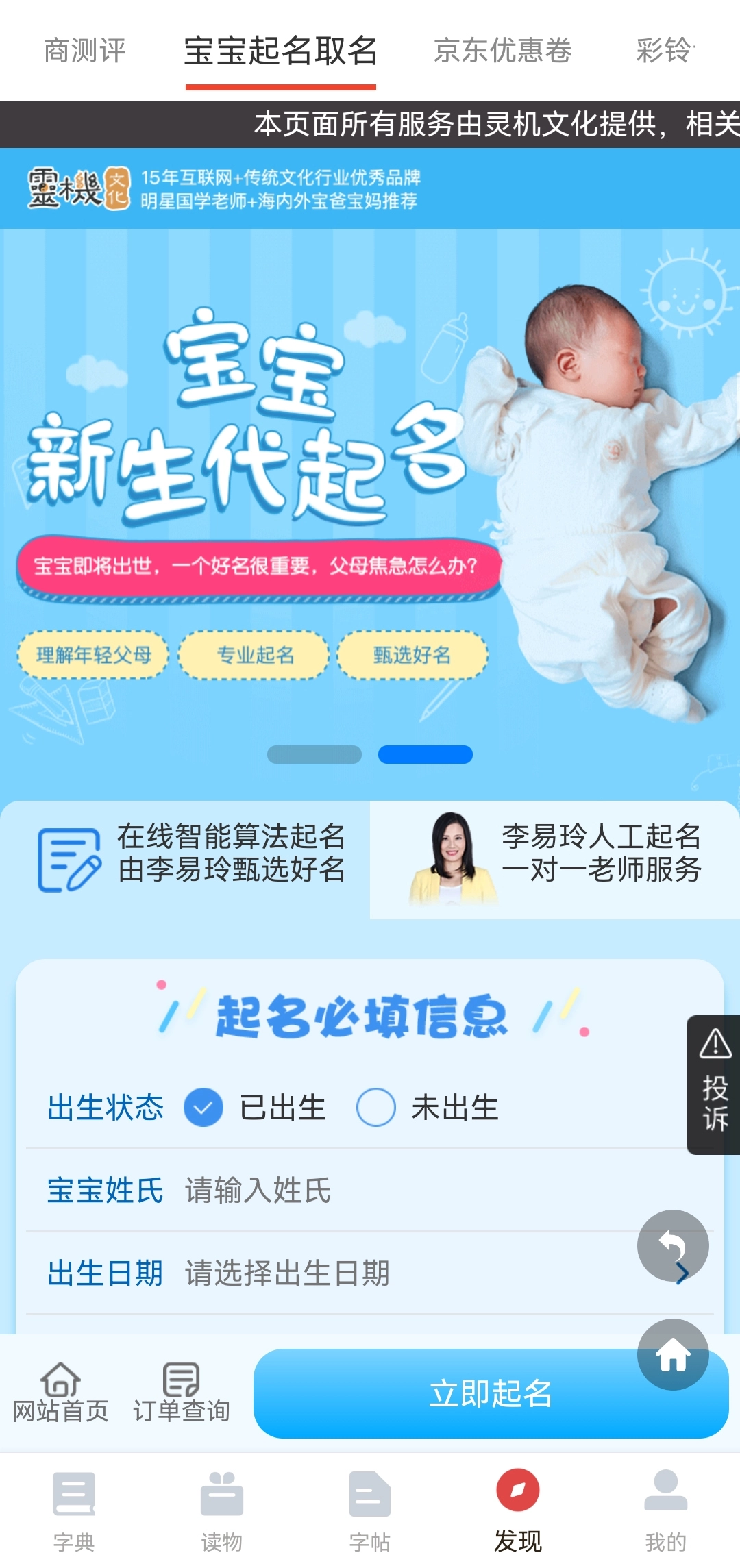Screen dimensions: 740x1568
Task: Switch to the 京东优惠卷 tab
Action: point(502,51)
